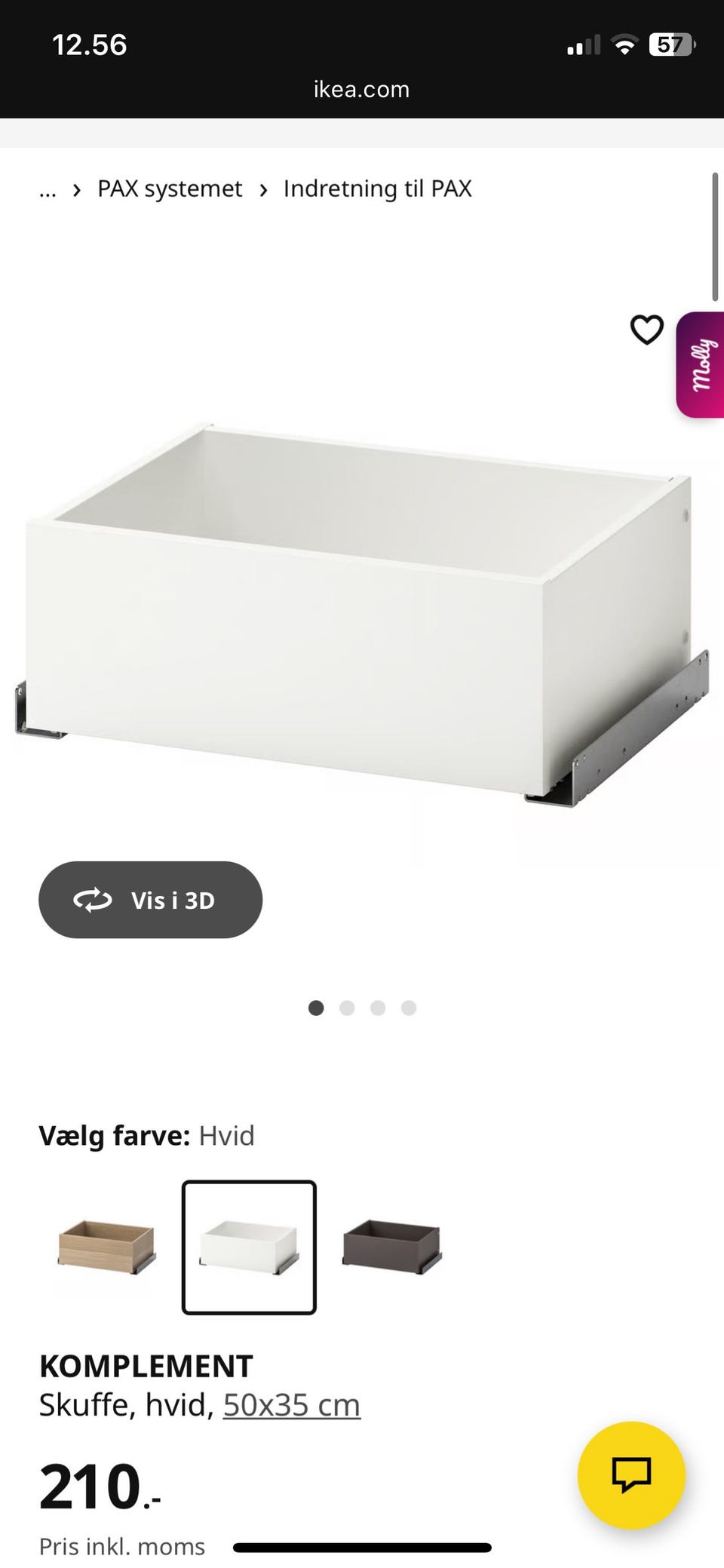Screen dimensions: 724x1568
Task: Open the yellow chat bubble button
Action: [x=631, y=1475]
